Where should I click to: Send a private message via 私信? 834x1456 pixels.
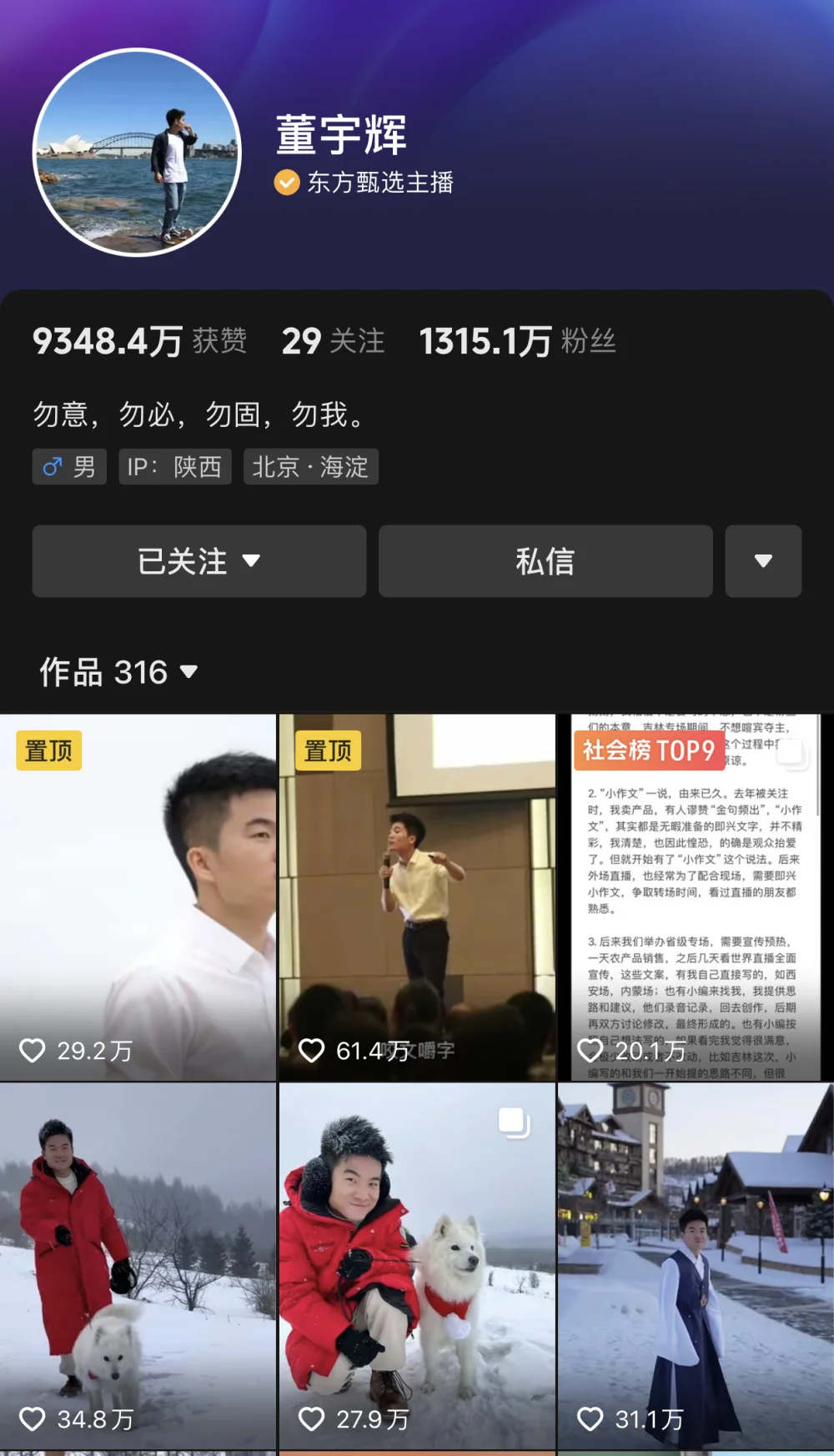[x=545, y=561]
